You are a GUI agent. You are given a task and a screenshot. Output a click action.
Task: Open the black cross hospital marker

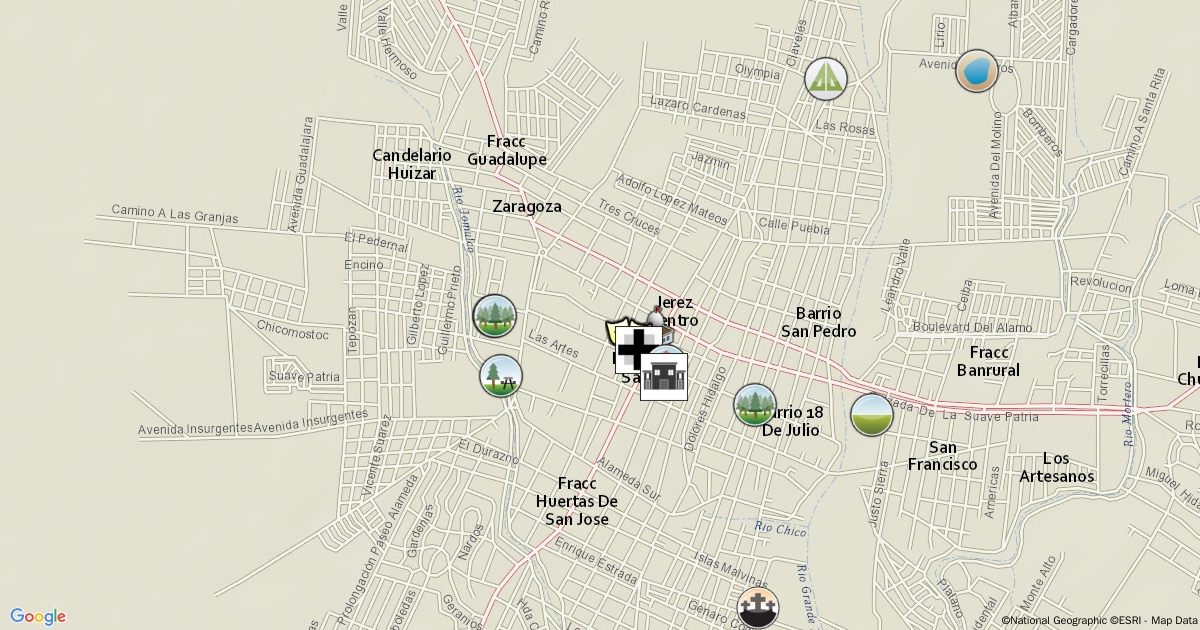pyautogui.click(x=634, y=349)
